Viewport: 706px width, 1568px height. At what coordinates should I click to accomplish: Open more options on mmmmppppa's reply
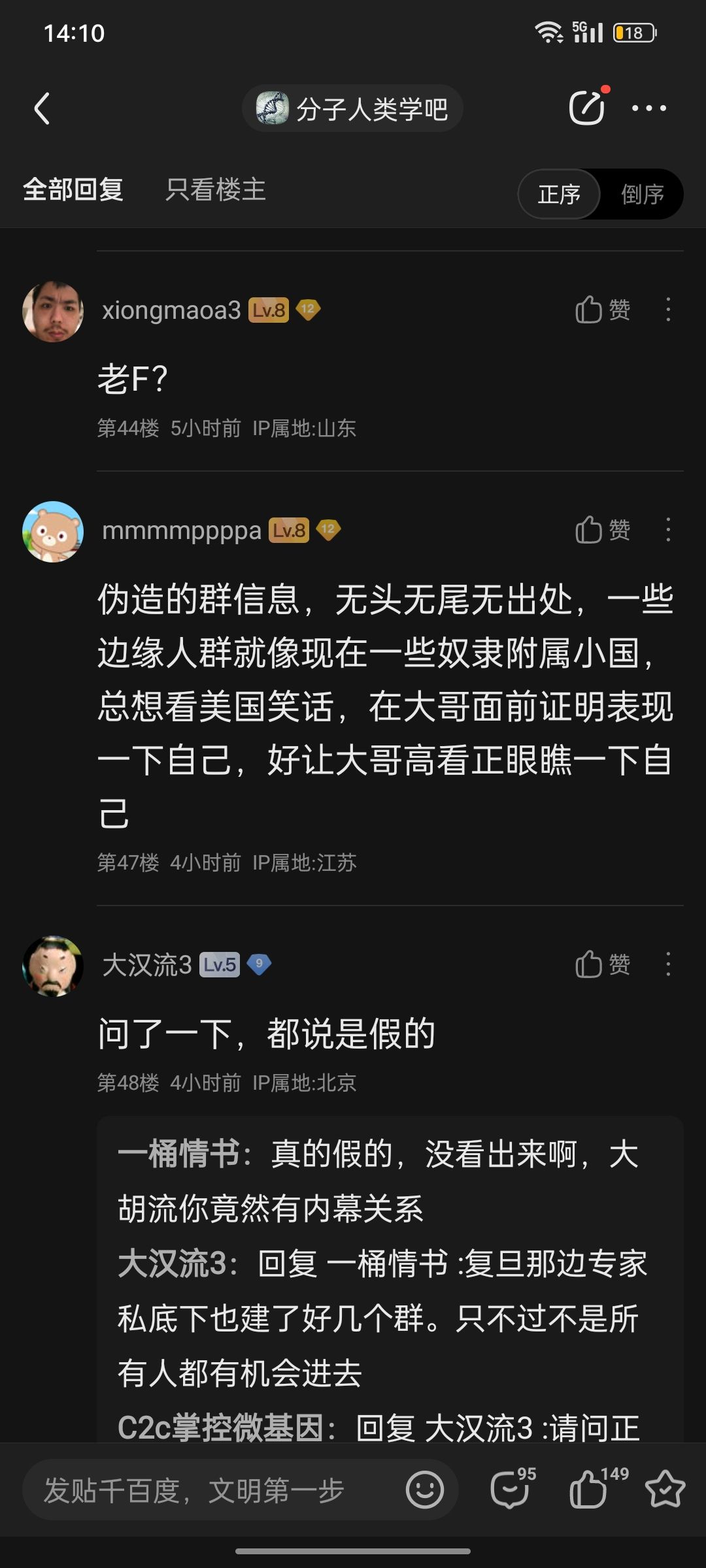coord(667,530)
